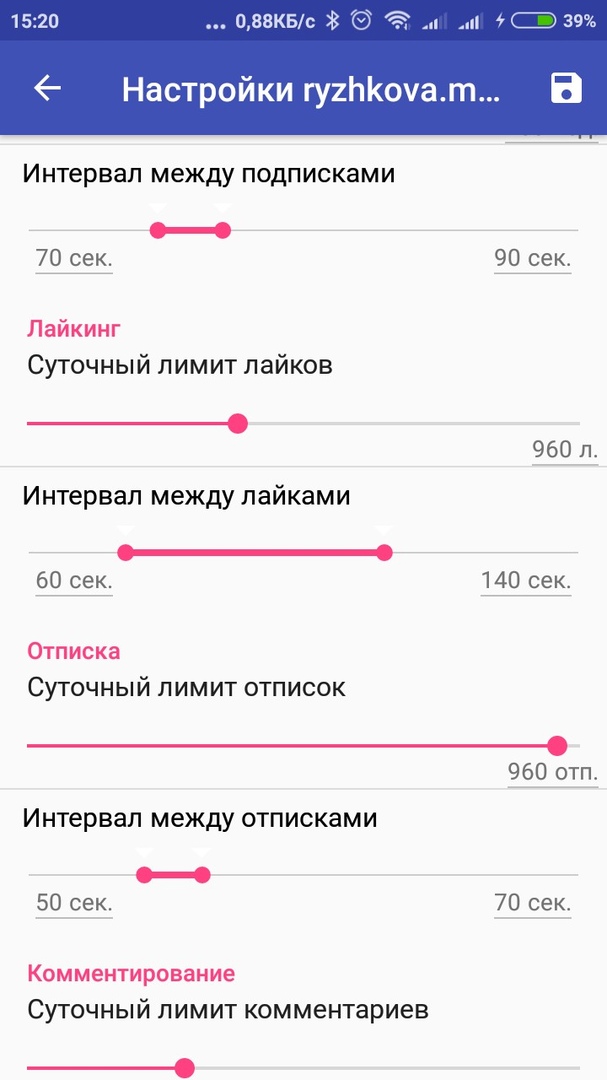The width and height of the screenshot is (607, 1080).
Task: Edit the 70 сек. maximum unfollow interval
Action: pos(532,902)
